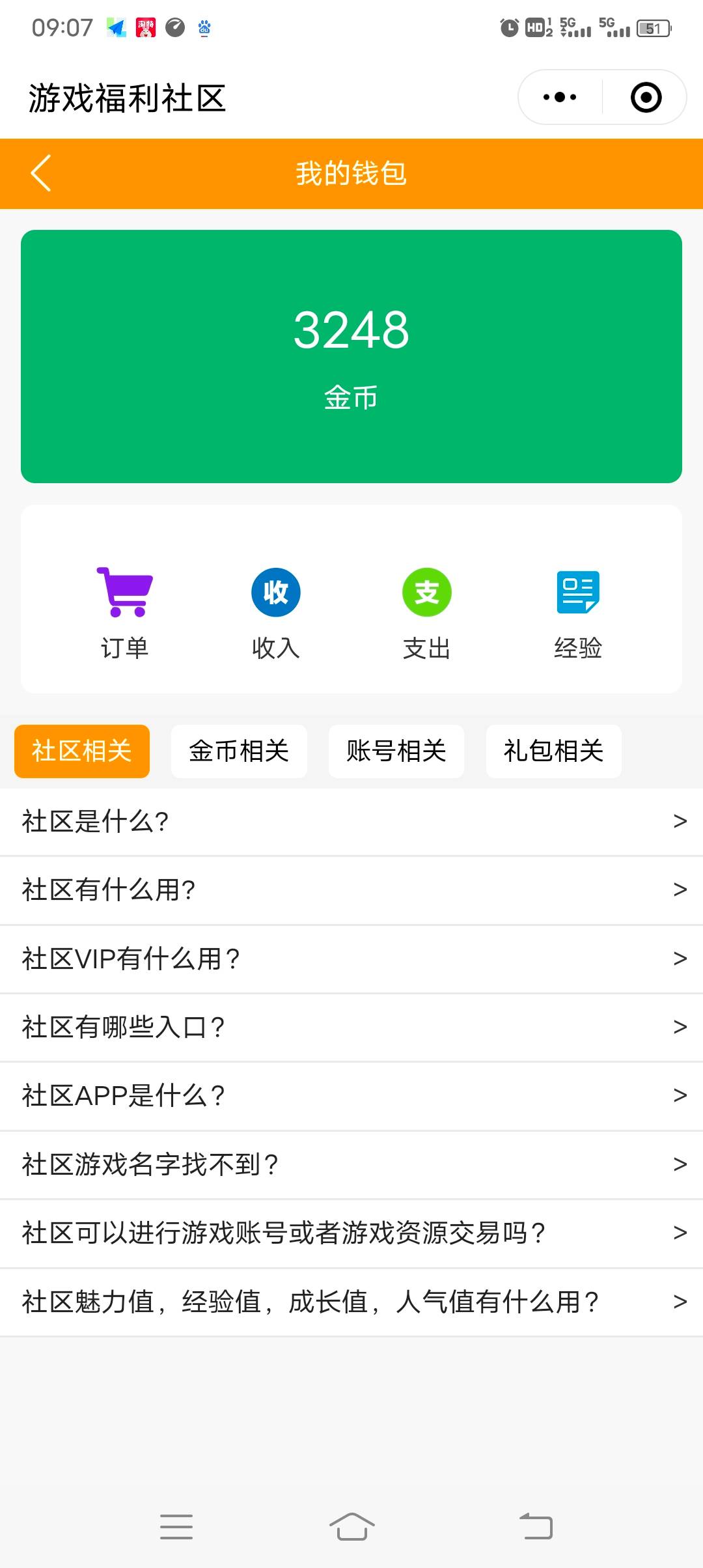Tap the system home button
The width and height of the screenshot is (703, 1568).
(351, 1526)
